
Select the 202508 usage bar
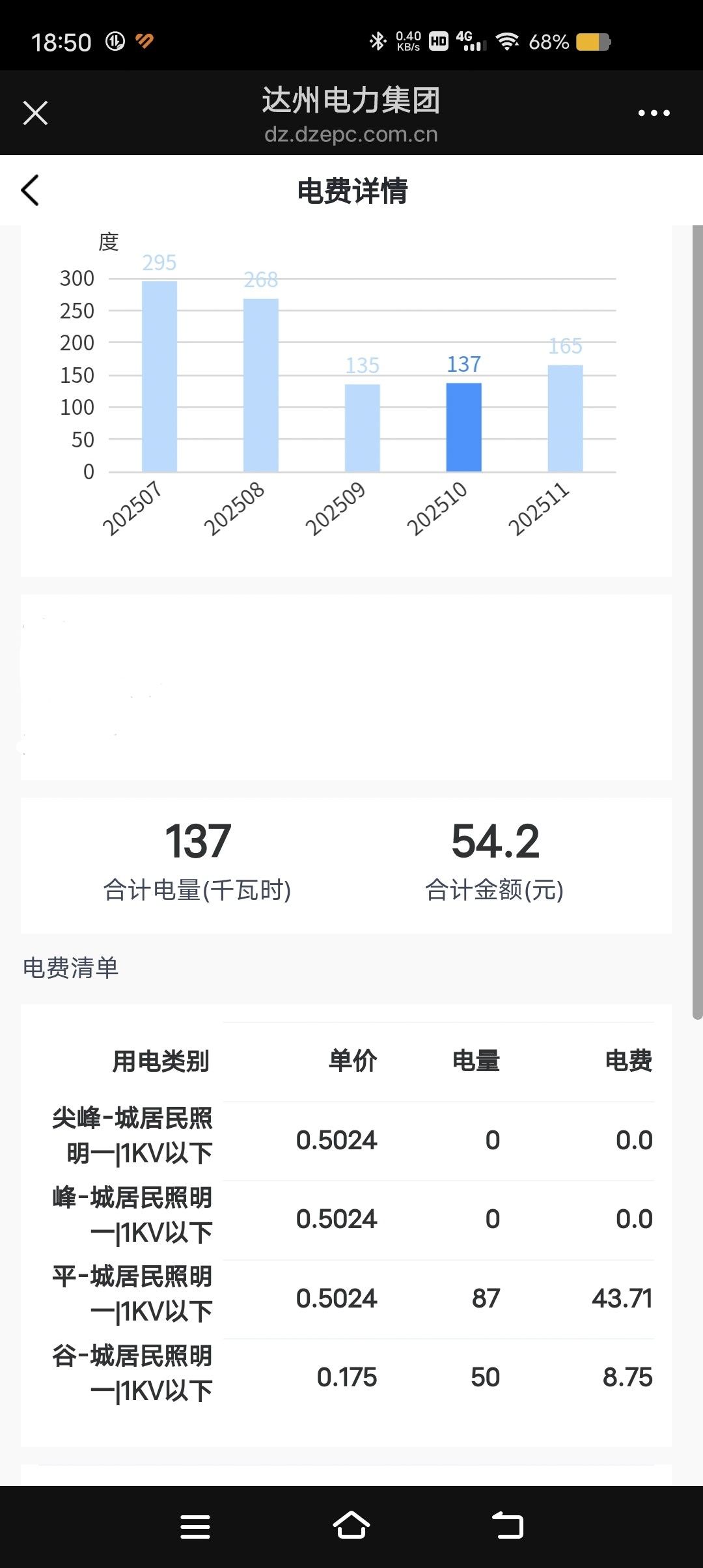[260, 385]
